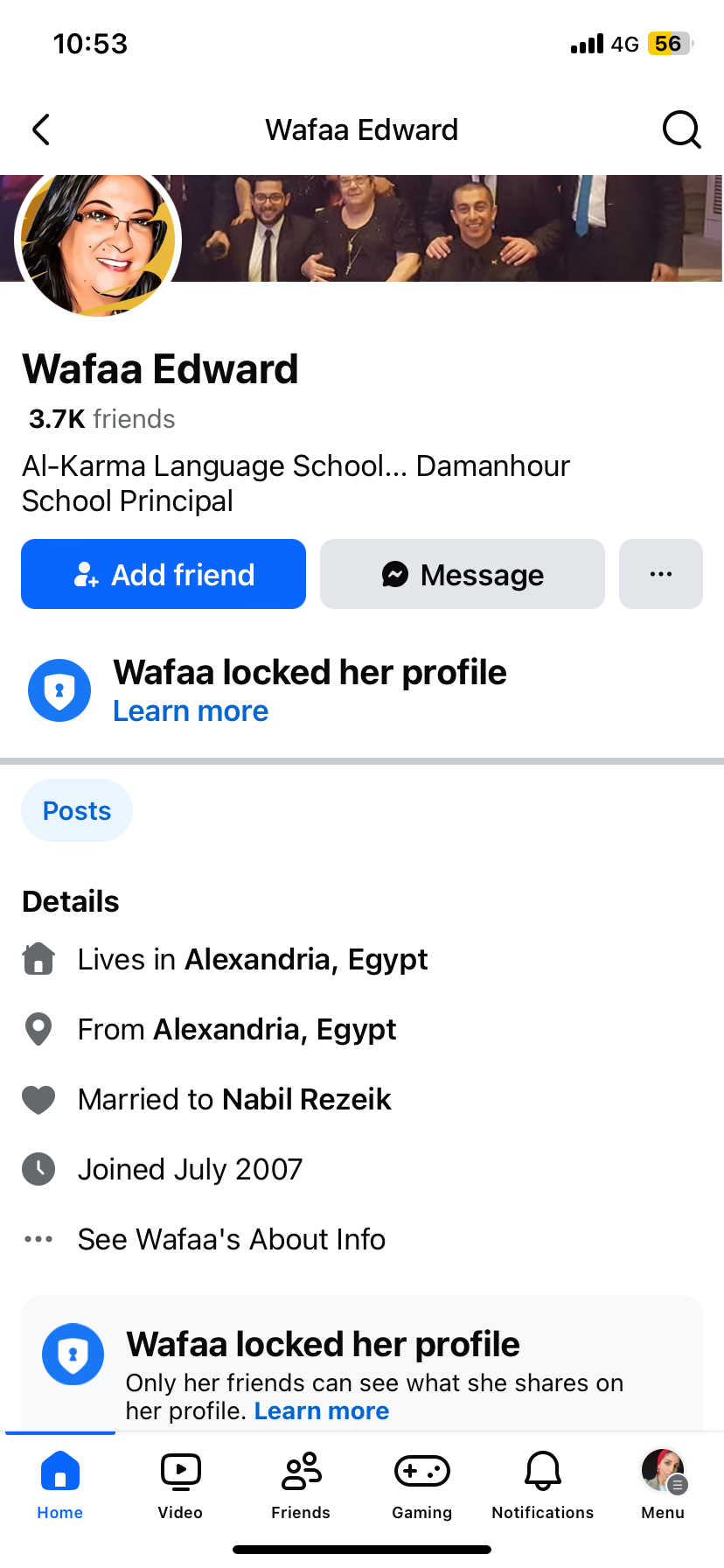Viewport: 724px width, 1568px height.
Task: Open Nabil Rezeik's profile link
Action: pos(307,1099)
